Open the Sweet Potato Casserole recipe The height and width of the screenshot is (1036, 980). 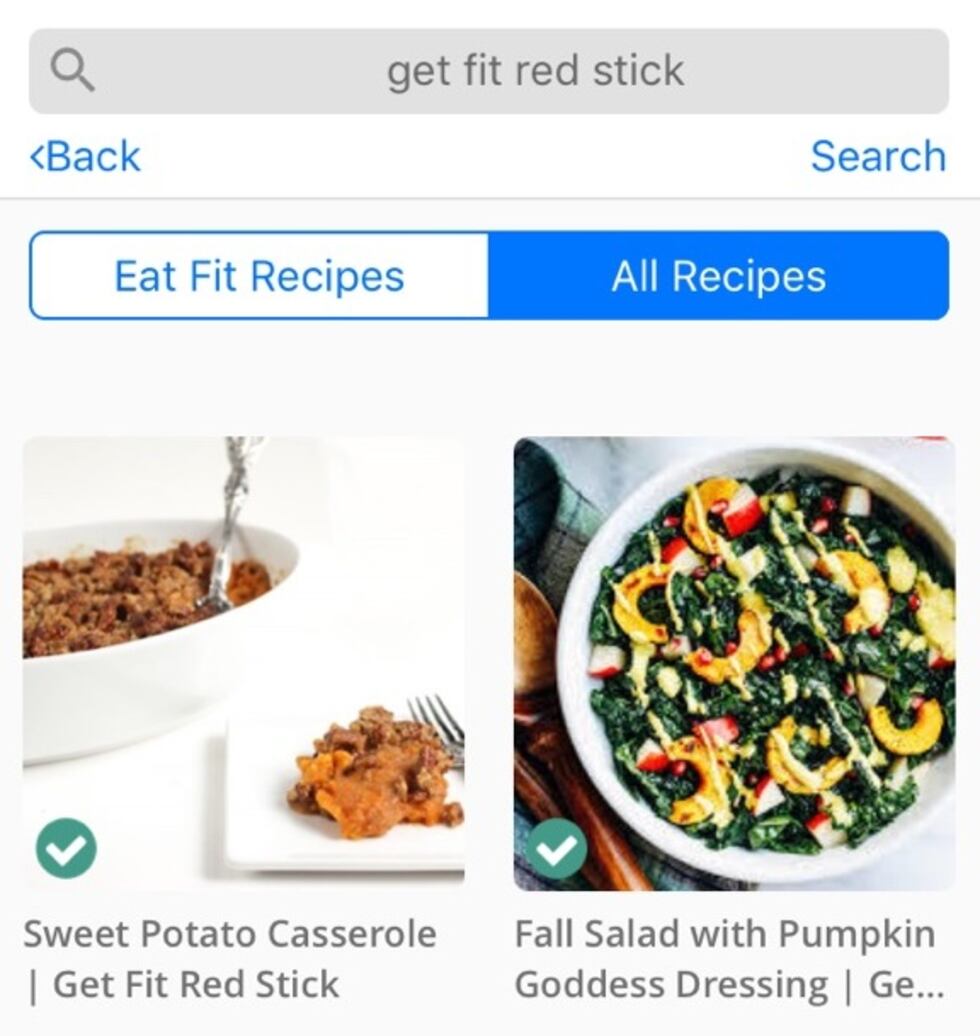[x=243, y=663]
